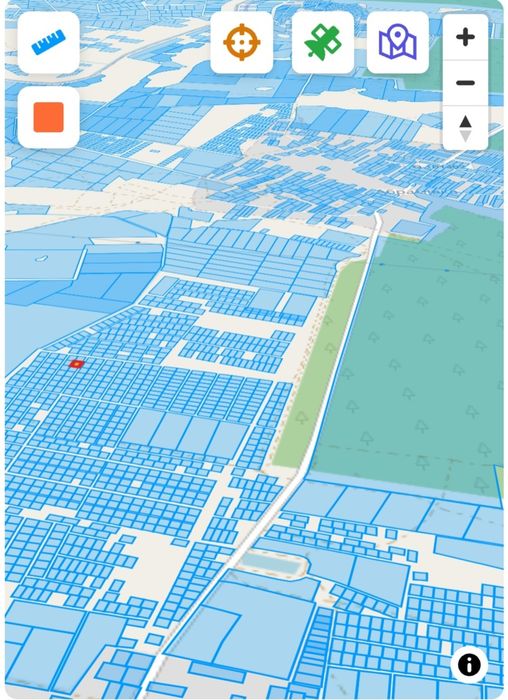
Task: Tap the orange stop square button
Action: pyautogui.click(x=48, y=117)
